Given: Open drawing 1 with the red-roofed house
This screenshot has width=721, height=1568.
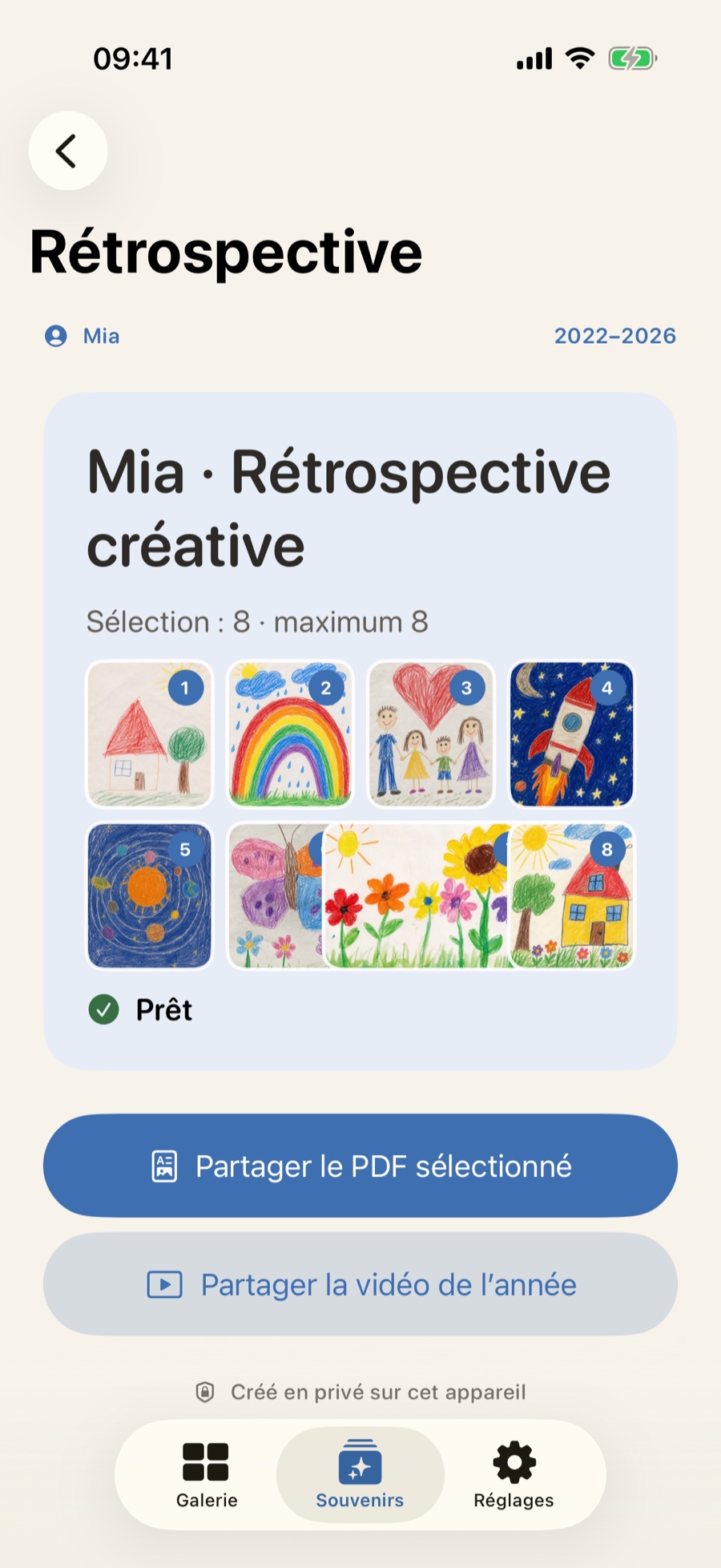Looking at the screenshot, I should (150, 733).
